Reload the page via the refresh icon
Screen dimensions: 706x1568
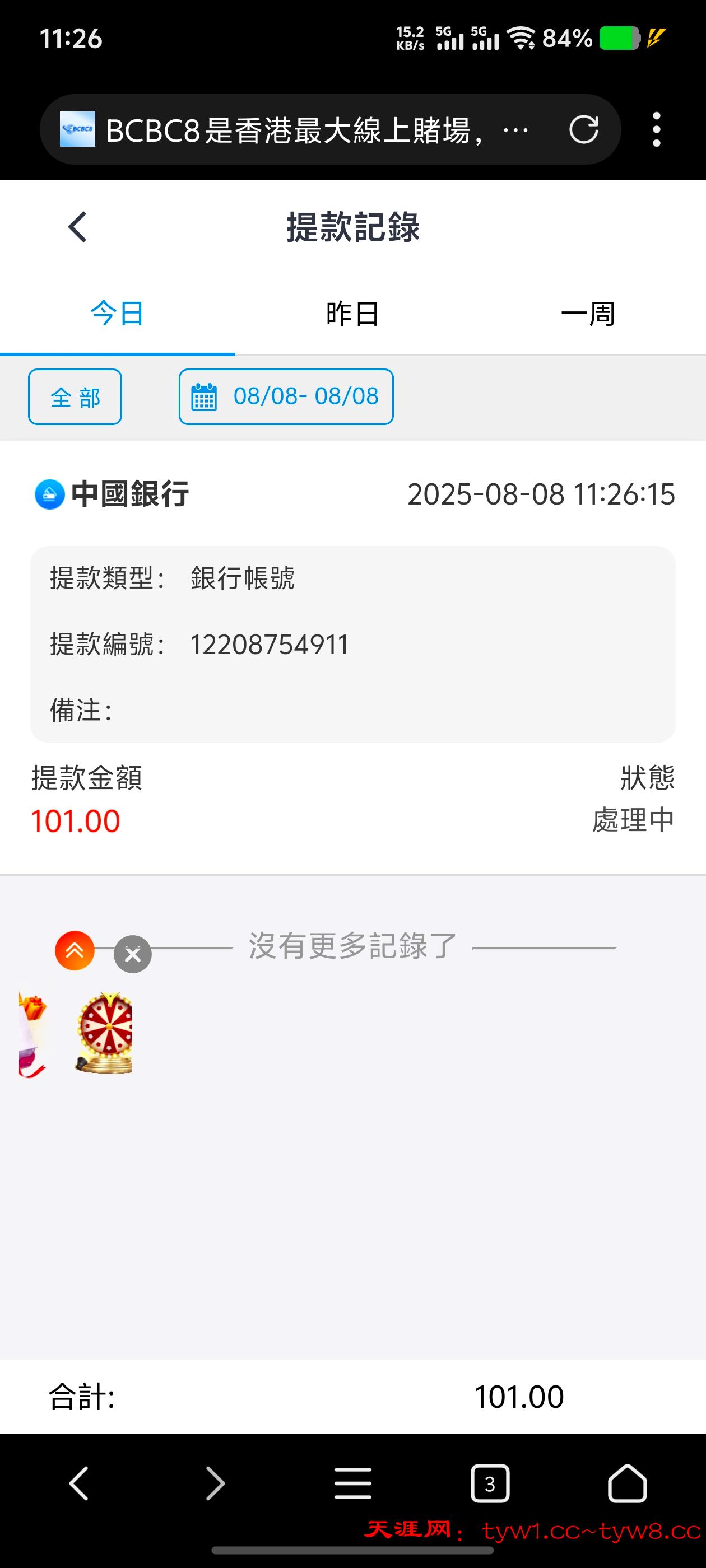coord(584,129)
